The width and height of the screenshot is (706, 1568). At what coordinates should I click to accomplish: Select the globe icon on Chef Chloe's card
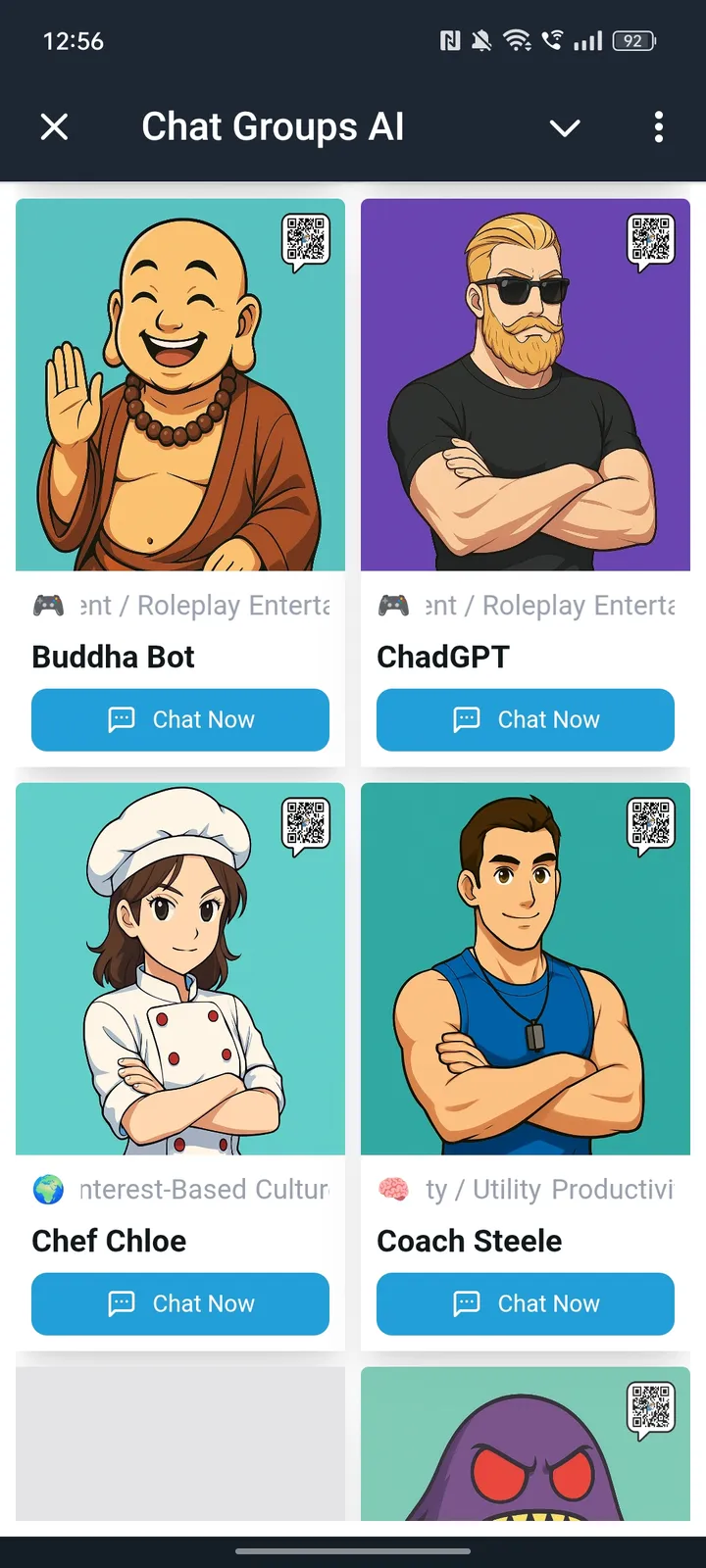tap(48, 1190)
